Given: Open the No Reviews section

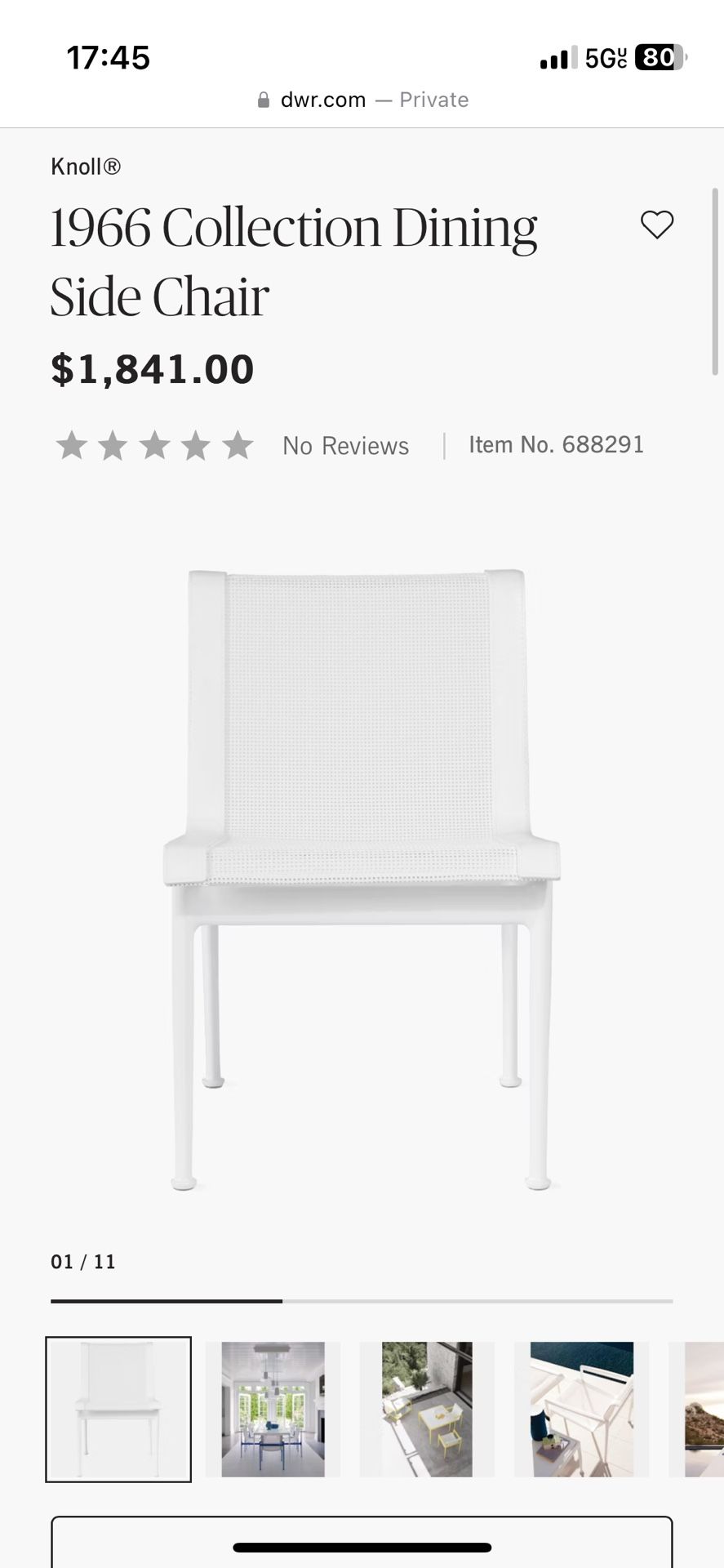Looking at the screenshot, I should click(344, 445).
